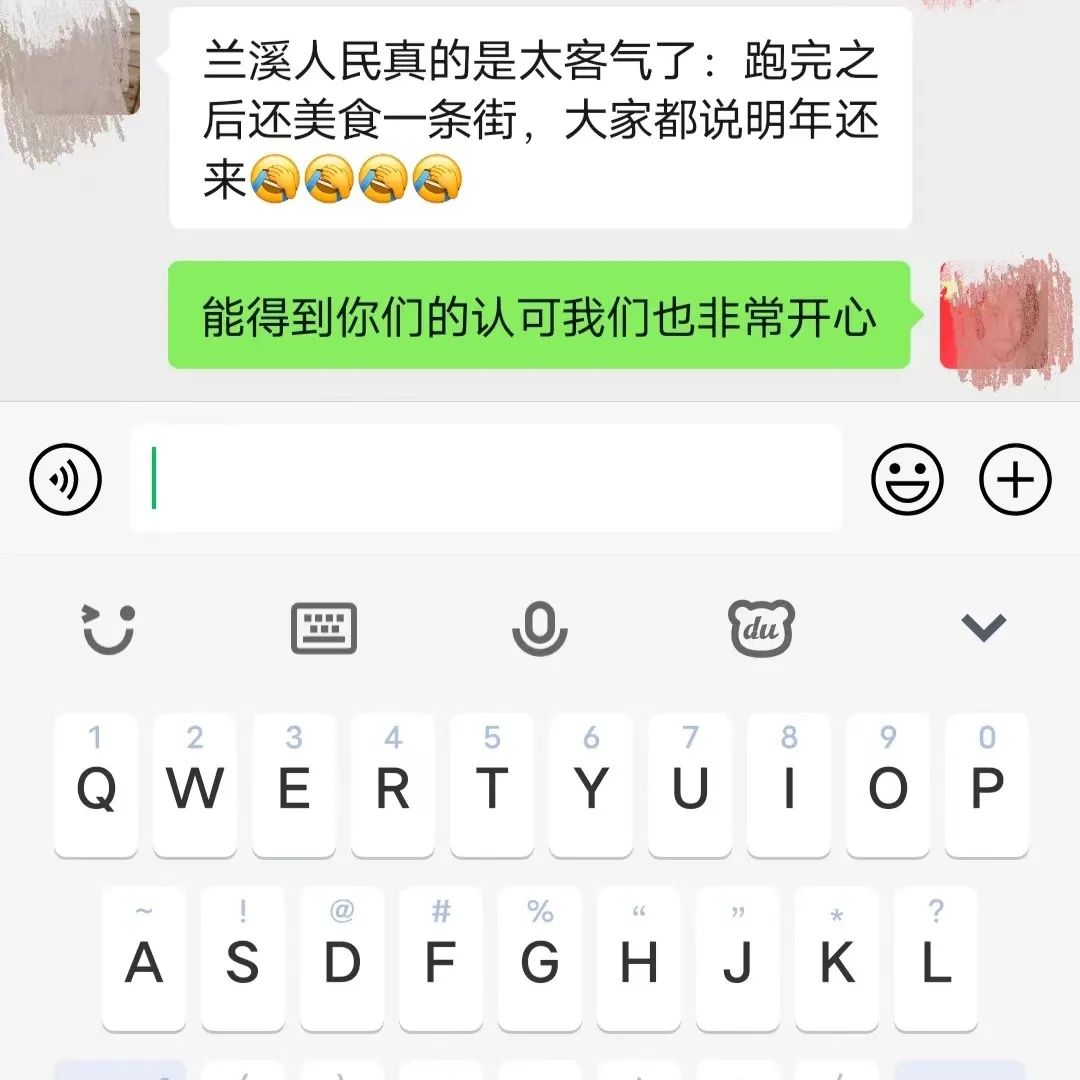The height and width of the screenshot is (1080, 1080).
Task: Tap the Q key
Action: click(96, 787)
